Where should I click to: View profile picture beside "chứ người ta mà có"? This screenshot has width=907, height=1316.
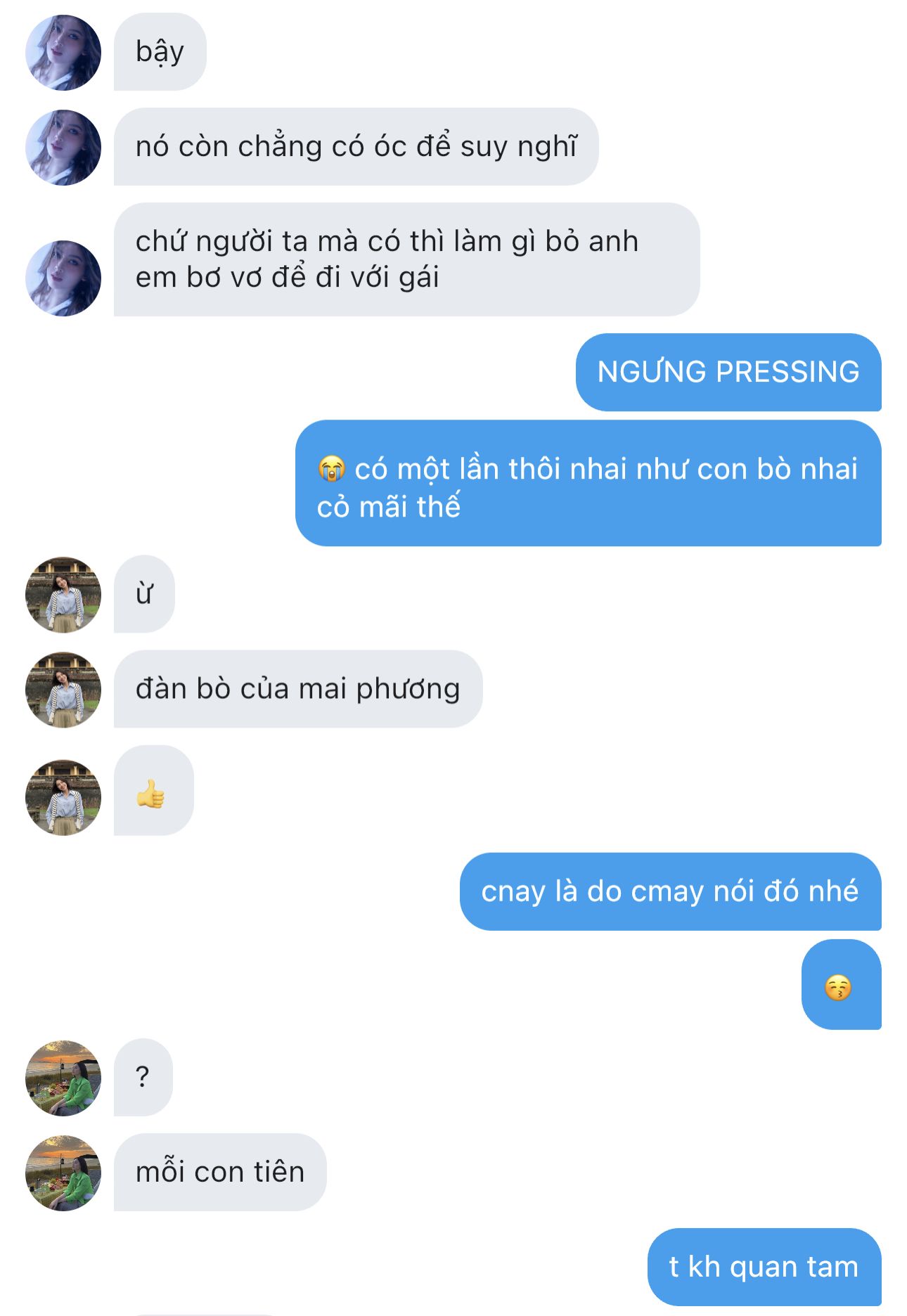click(x=63, y=278)
